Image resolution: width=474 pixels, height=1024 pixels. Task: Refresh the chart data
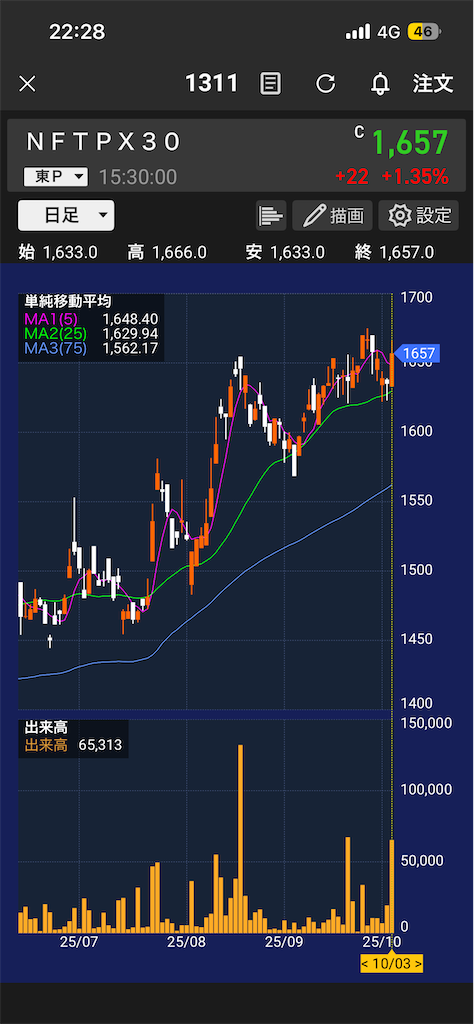(x=325, y=84)
